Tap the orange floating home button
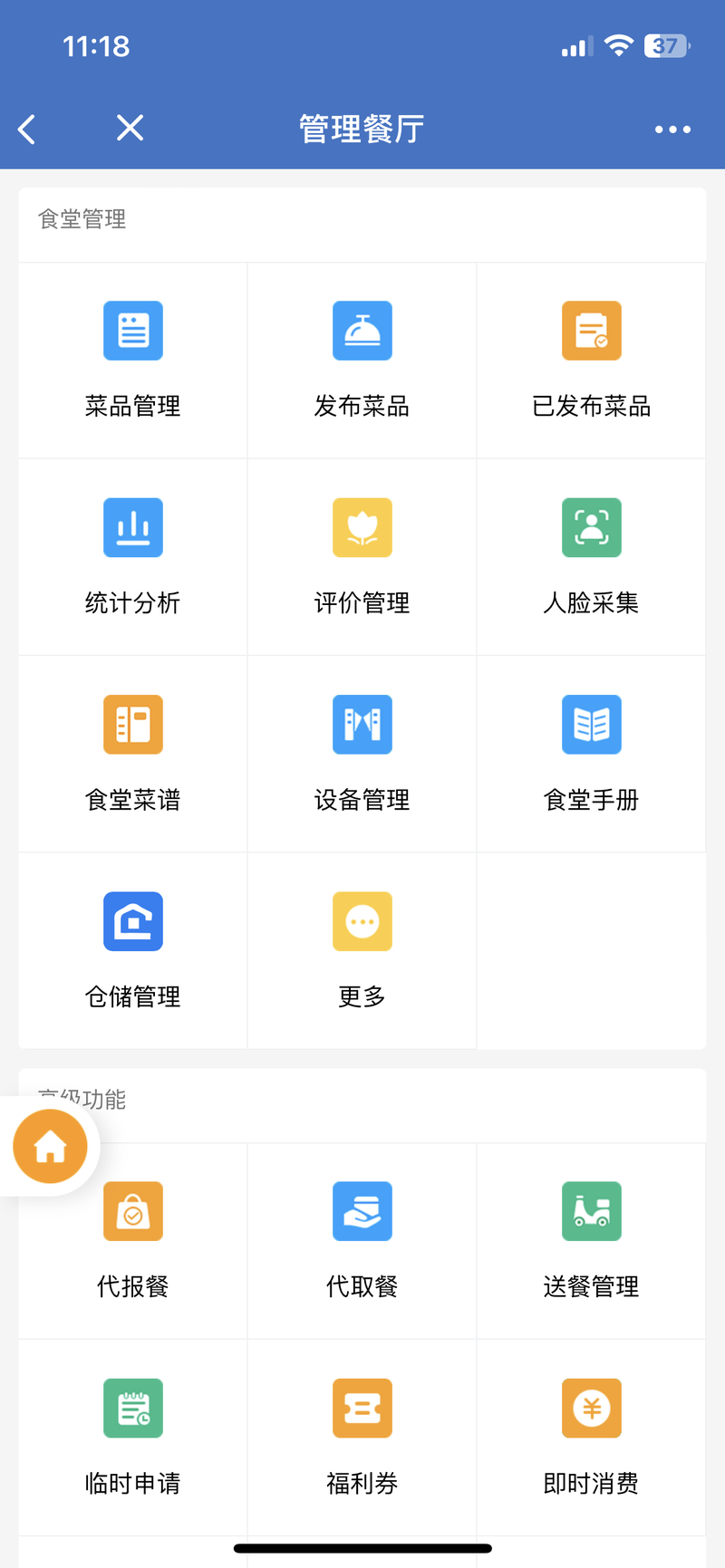 point(50,1146)
